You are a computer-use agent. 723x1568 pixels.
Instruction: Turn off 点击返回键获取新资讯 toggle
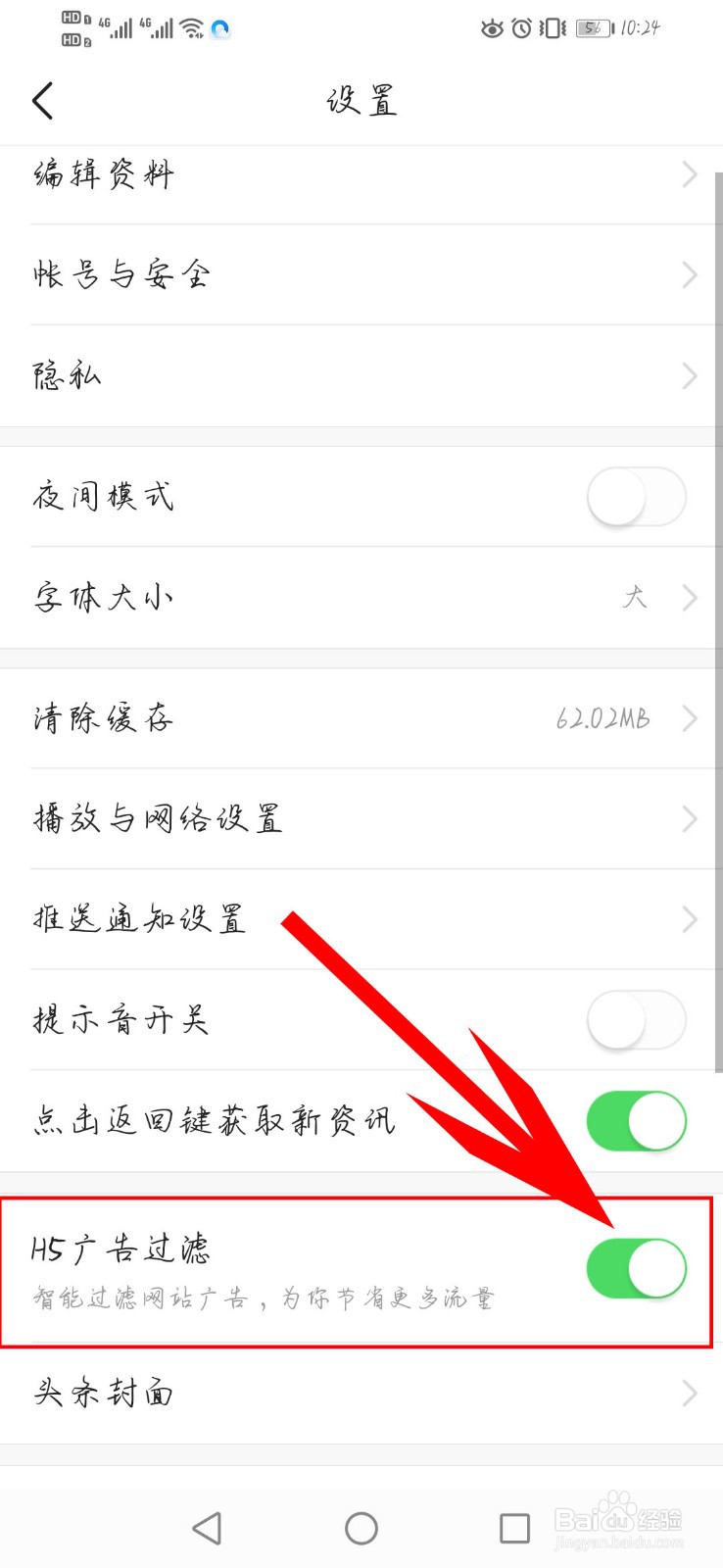(x=636, y=1120)
